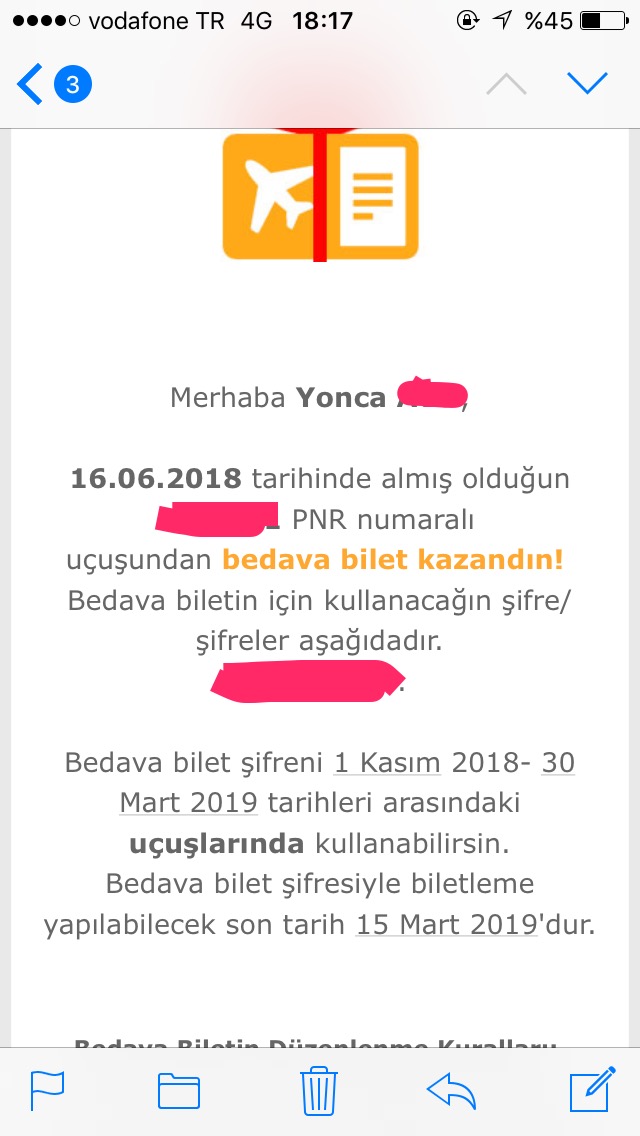
Task: Delete this email with the trash icon
Action: click(317, 1091)
